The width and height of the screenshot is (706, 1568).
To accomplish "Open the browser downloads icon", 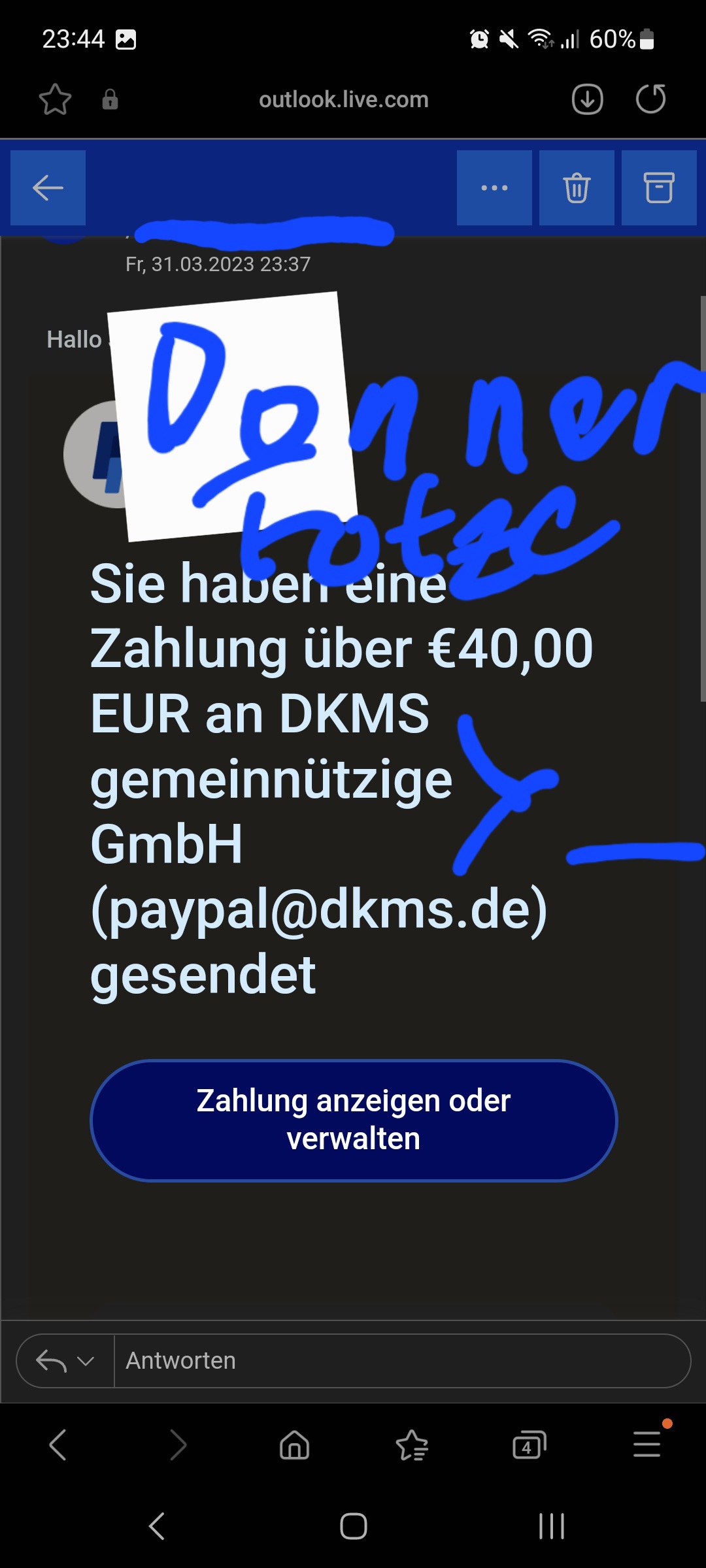I will pyautogui.click(x=587, y=99).
